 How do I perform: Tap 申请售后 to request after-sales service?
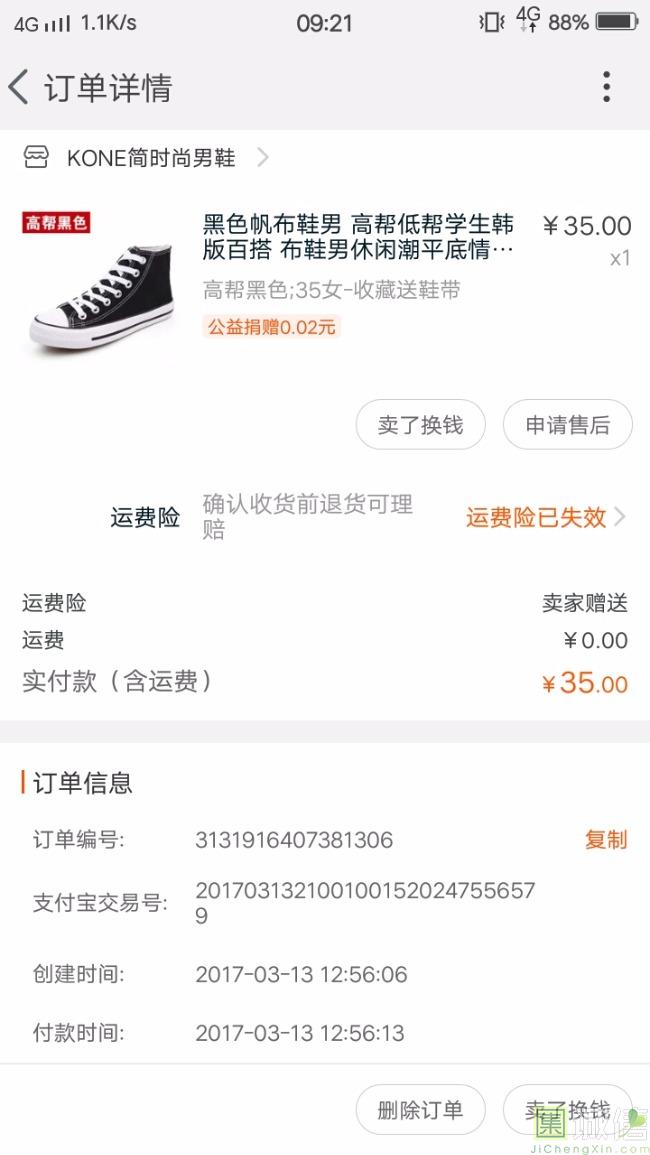tap(567, 425)
